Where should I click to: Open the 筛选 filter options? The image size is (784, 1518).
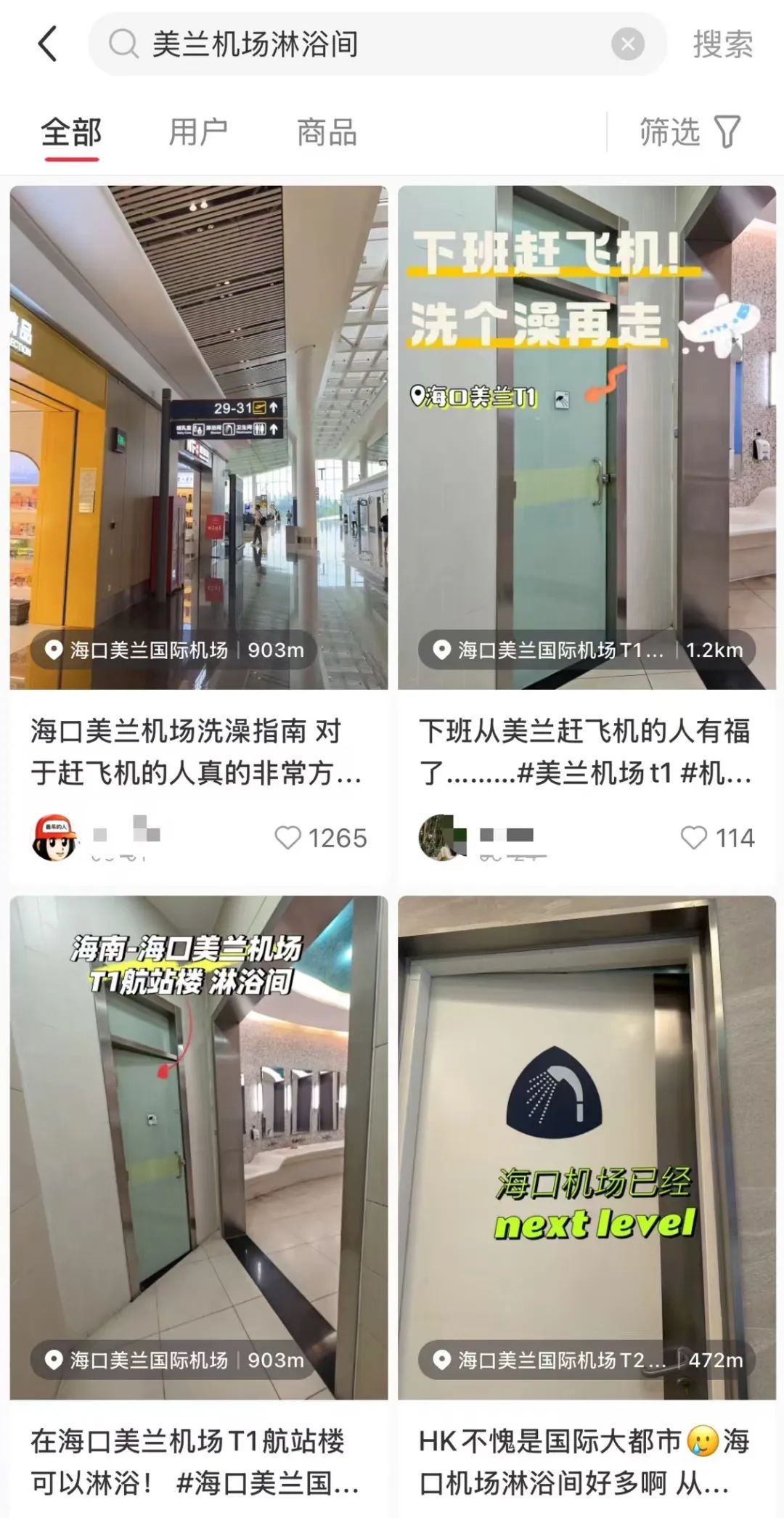(690, 132)
